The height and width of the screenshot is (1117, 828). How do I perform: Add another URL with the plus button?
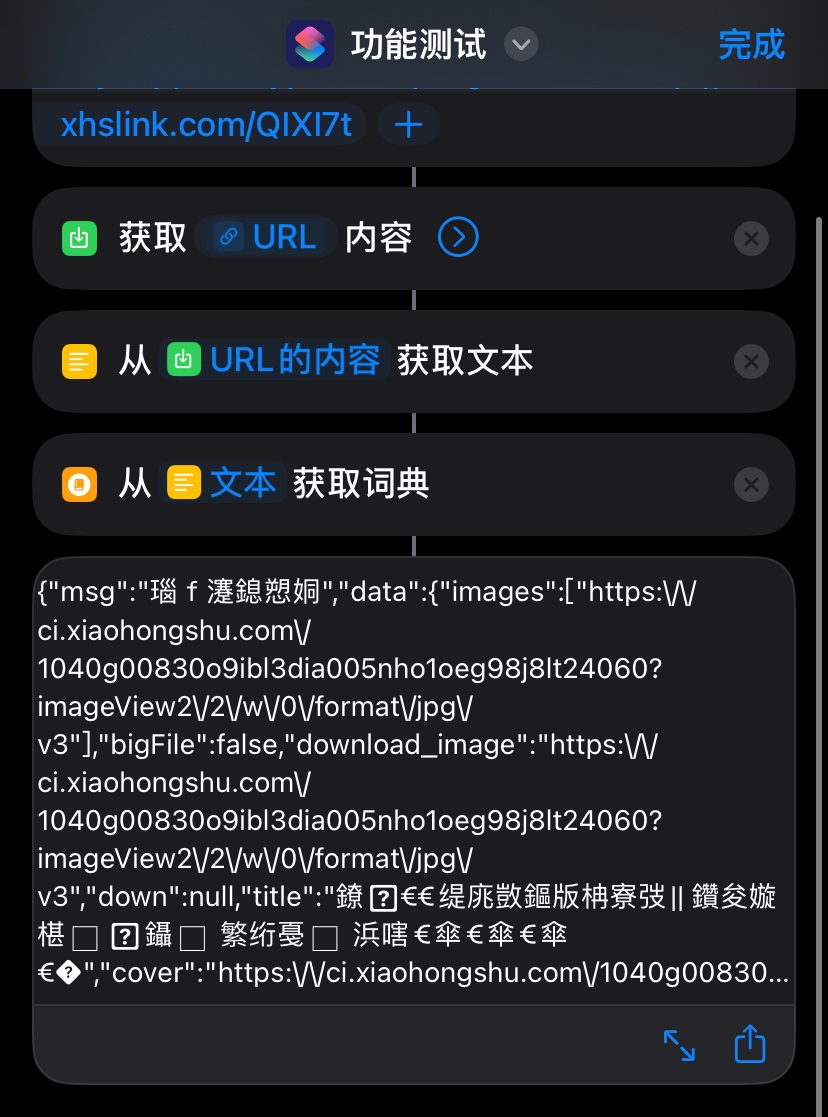tap(408, 125)
